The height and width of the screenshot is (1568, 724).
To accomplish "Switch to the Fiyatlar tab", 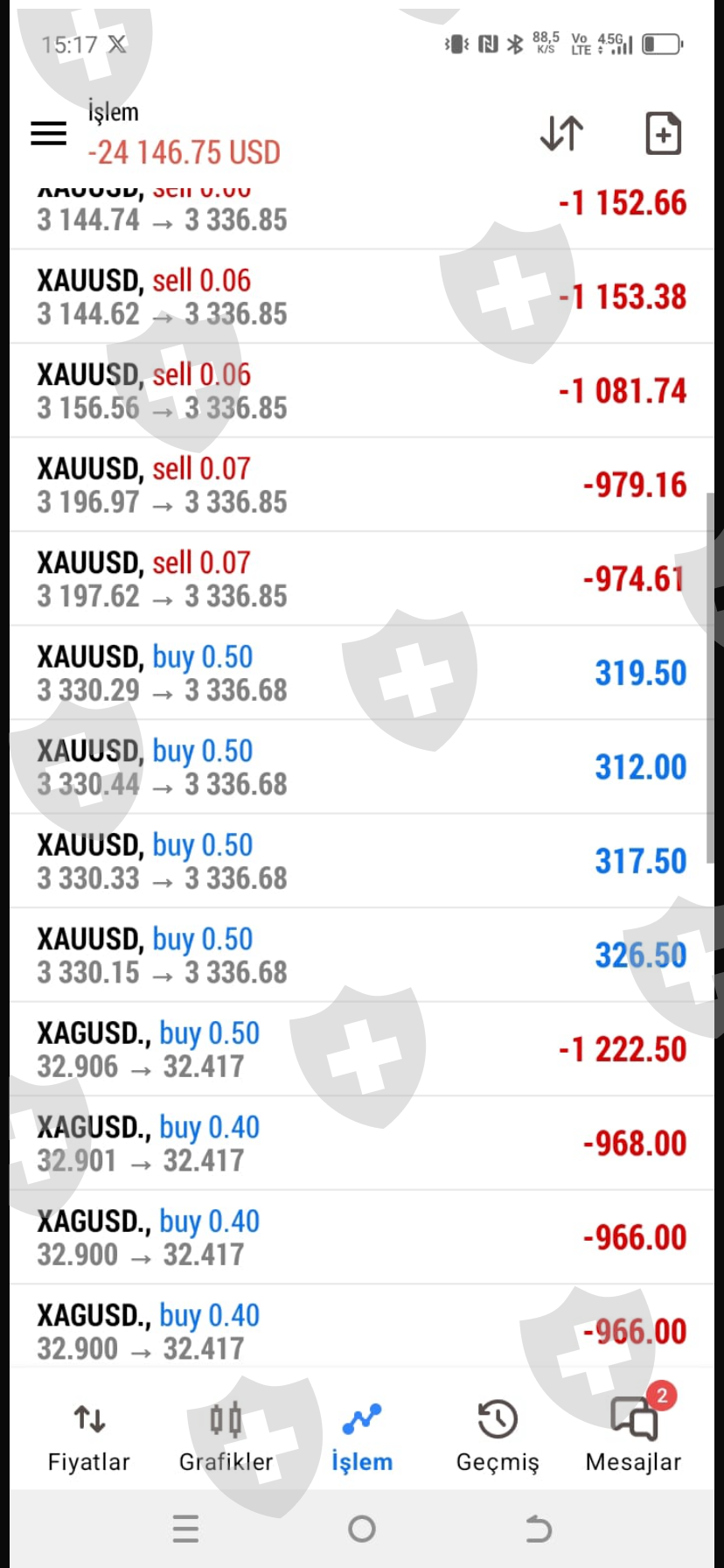I will 89,1437.
